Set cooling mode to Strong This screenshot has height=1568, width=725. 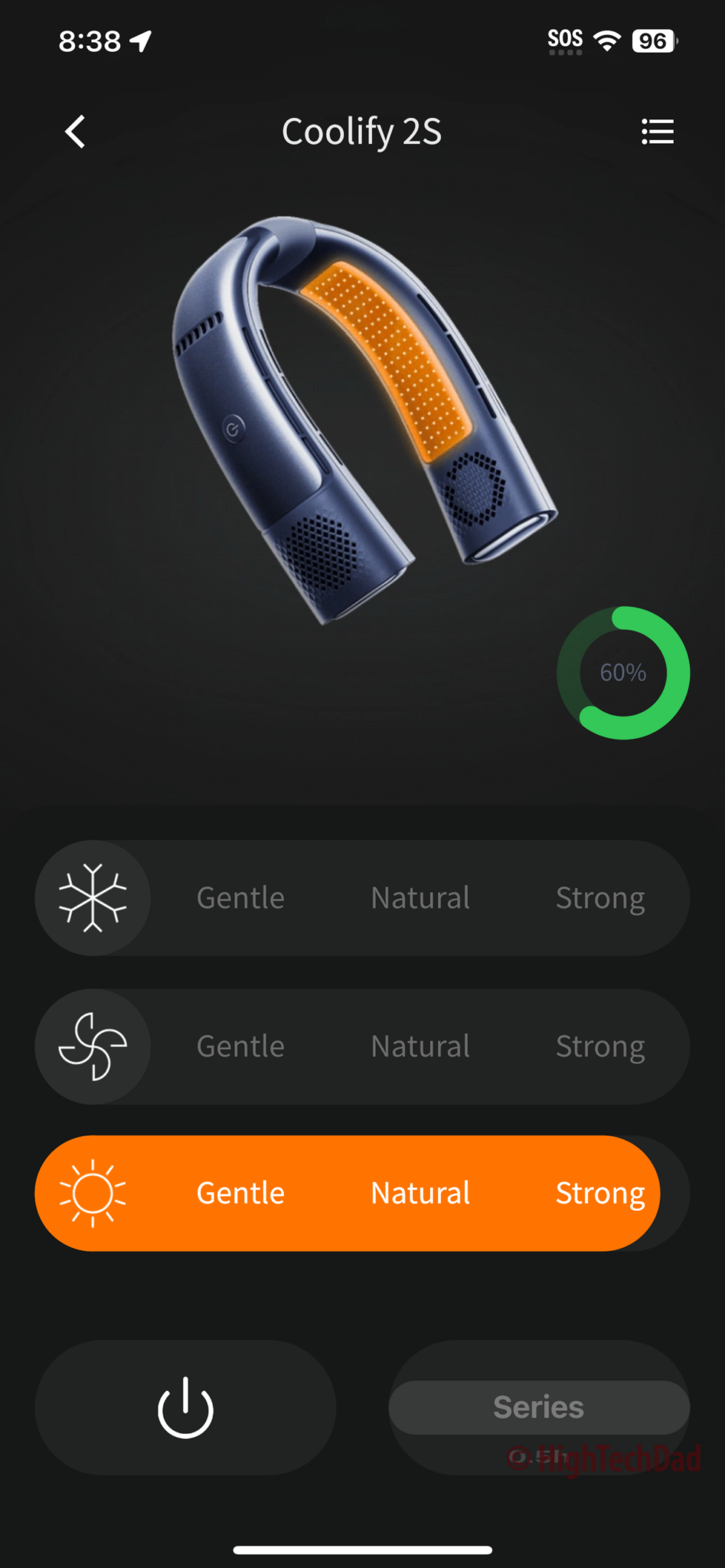[599, 897]
